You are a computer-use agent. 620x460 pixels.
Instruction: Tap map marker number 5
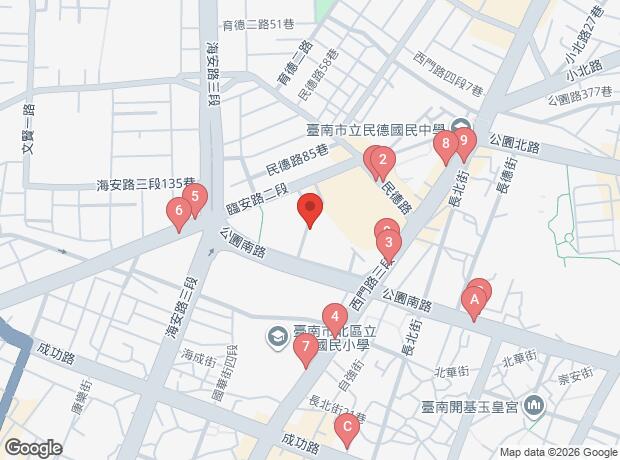pos(197,196)
